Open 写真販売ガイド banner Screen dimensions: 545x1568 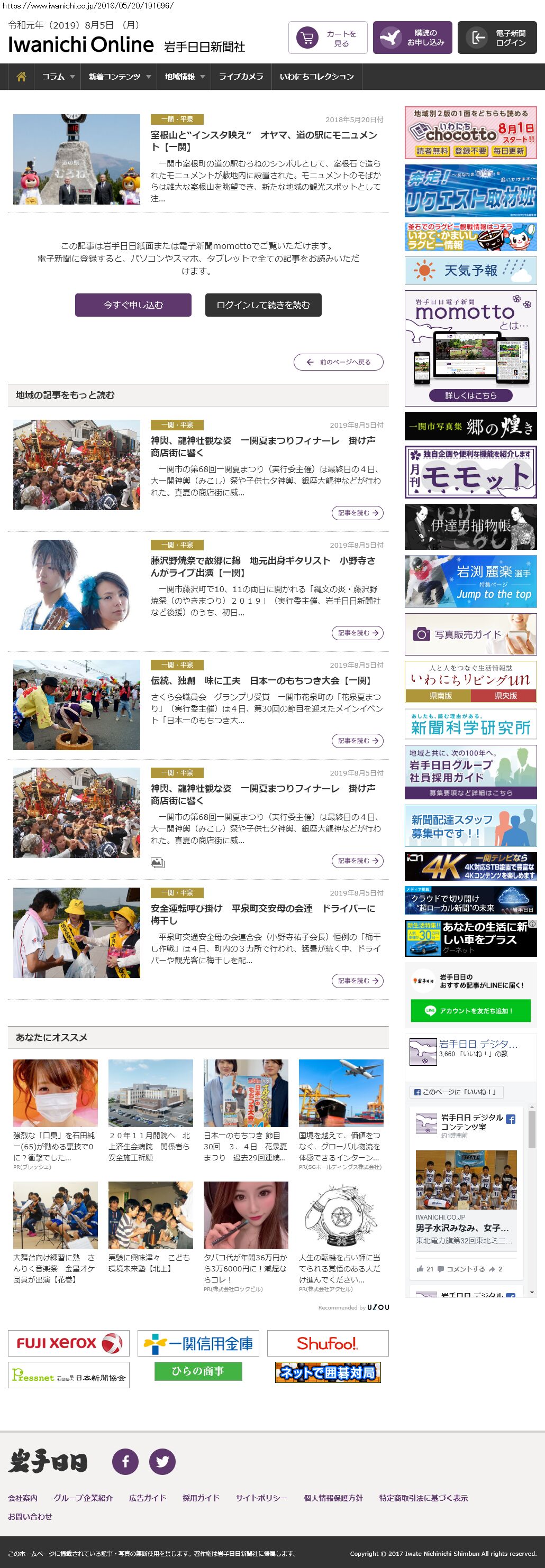470,634
